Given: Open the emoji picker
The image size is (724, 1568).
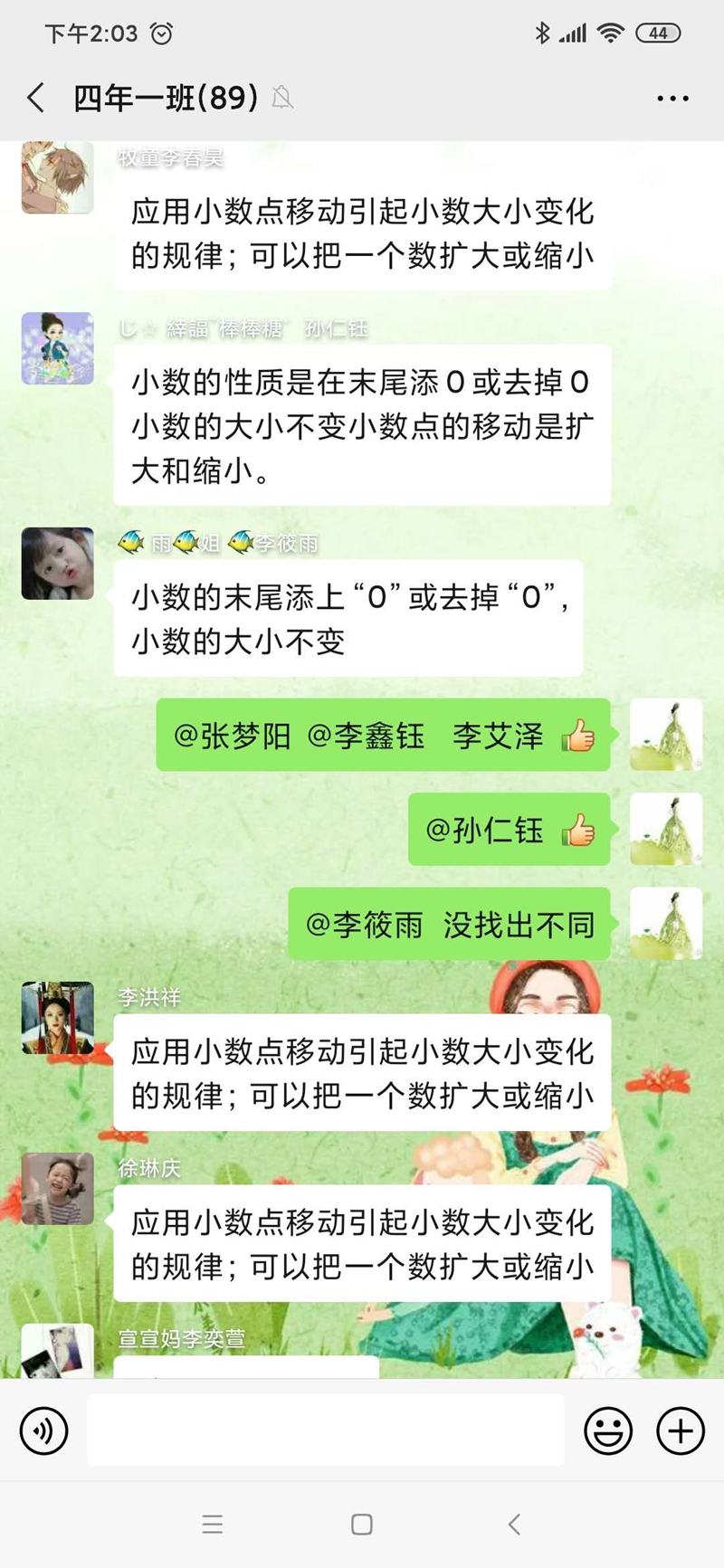Looking at the screenshot, I should pyautogui.click(x=608, y=1431).
